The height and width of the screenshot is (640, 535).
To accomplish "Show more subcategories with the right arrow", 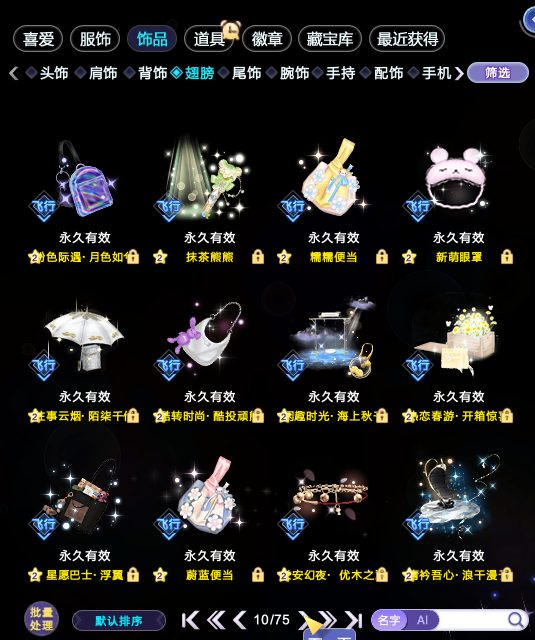I will click(x=459, y=73).
